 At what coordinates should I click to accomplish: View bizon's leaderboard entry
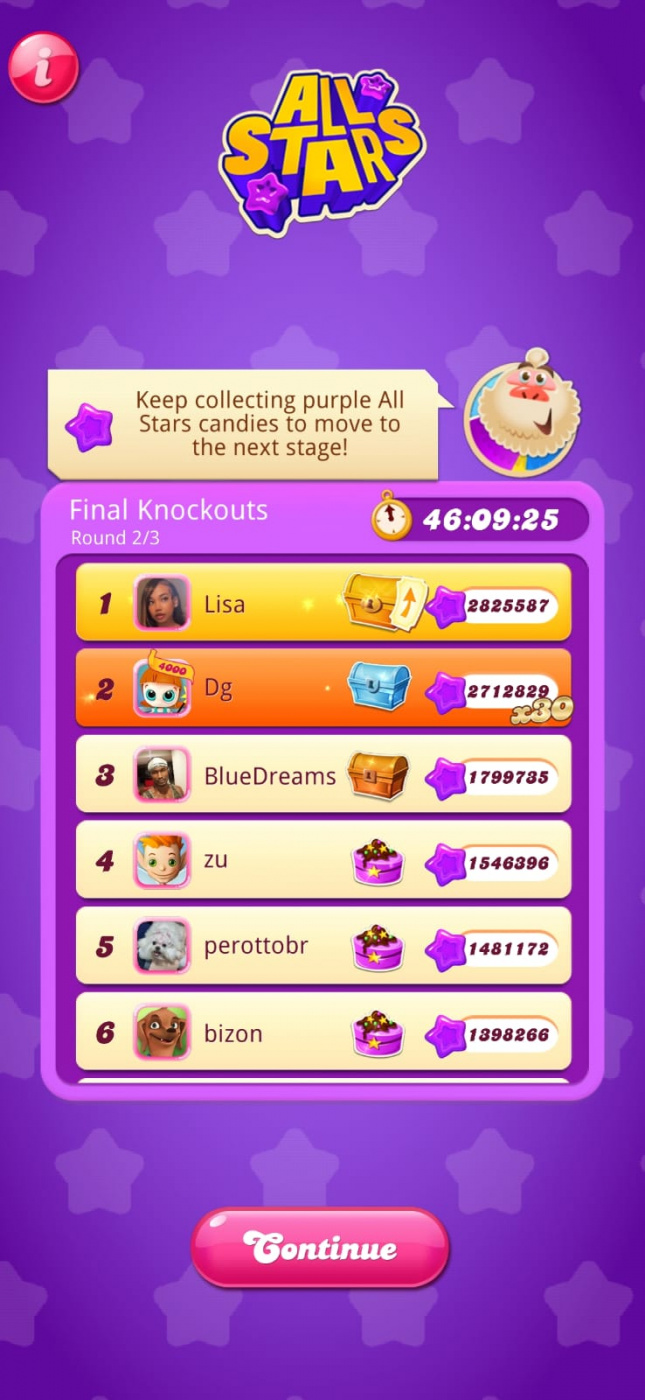[x=323, y=1032]
